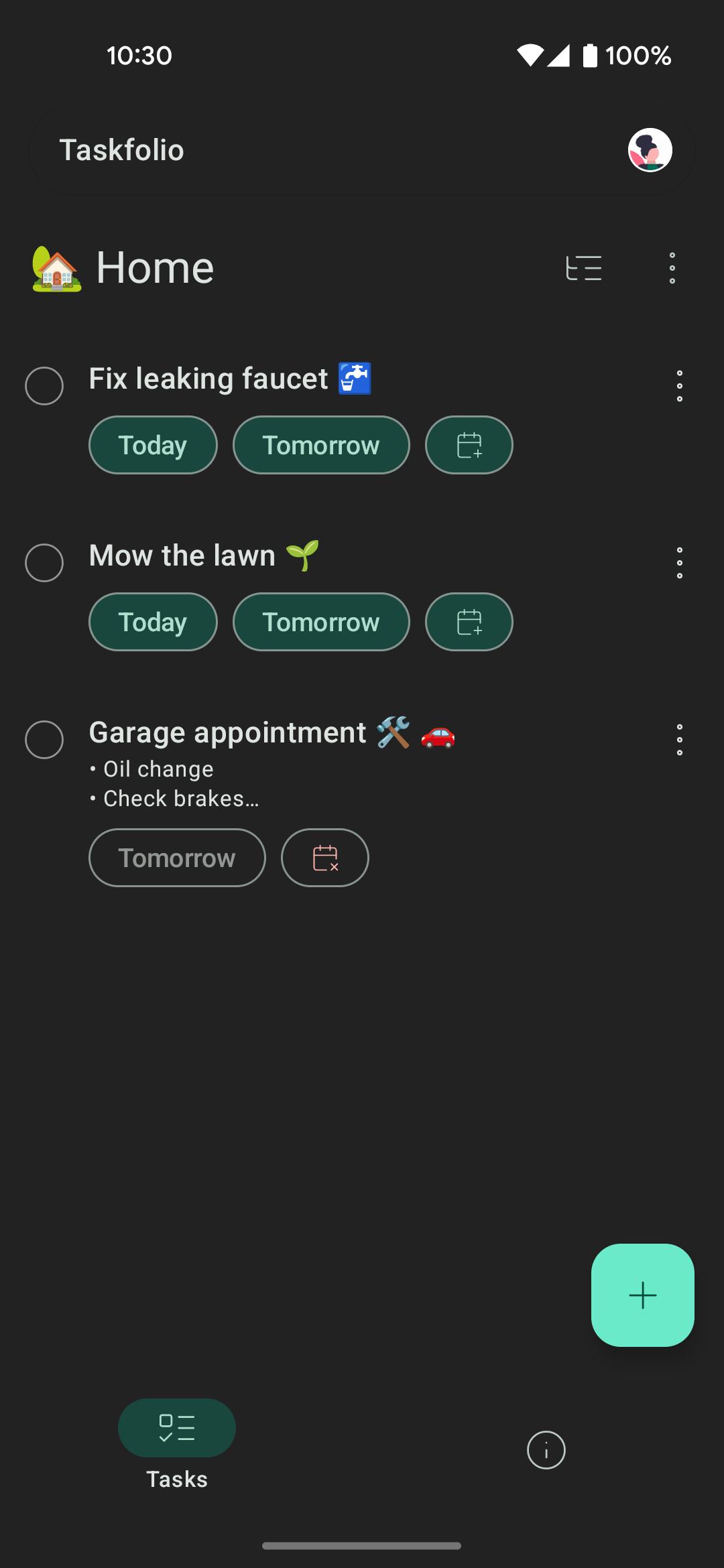Schedule Mow the lawn for Tomorrow
724x1568 pixels.
pos(321,622)
